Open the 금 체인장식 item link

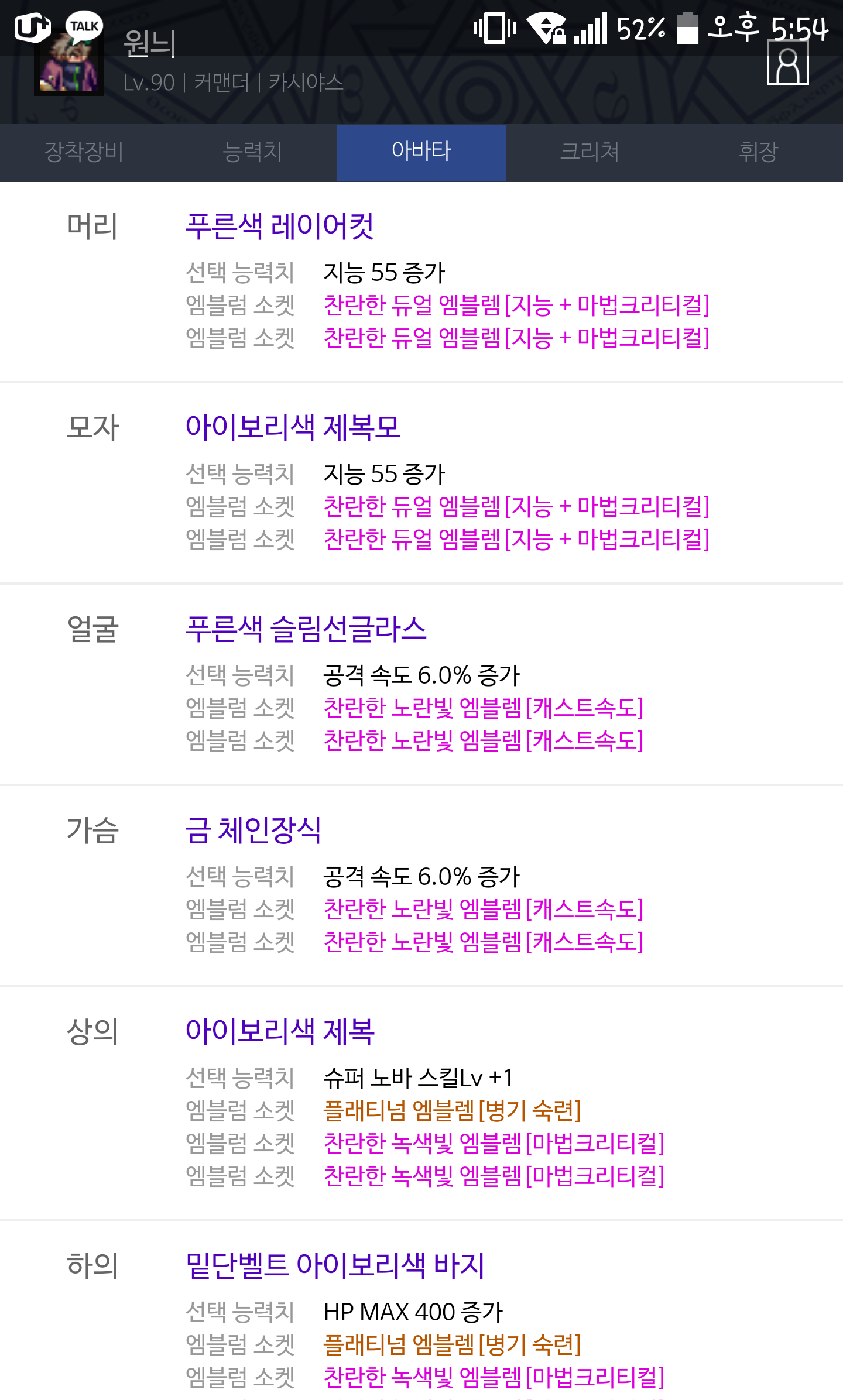click(x=253, y=830)
